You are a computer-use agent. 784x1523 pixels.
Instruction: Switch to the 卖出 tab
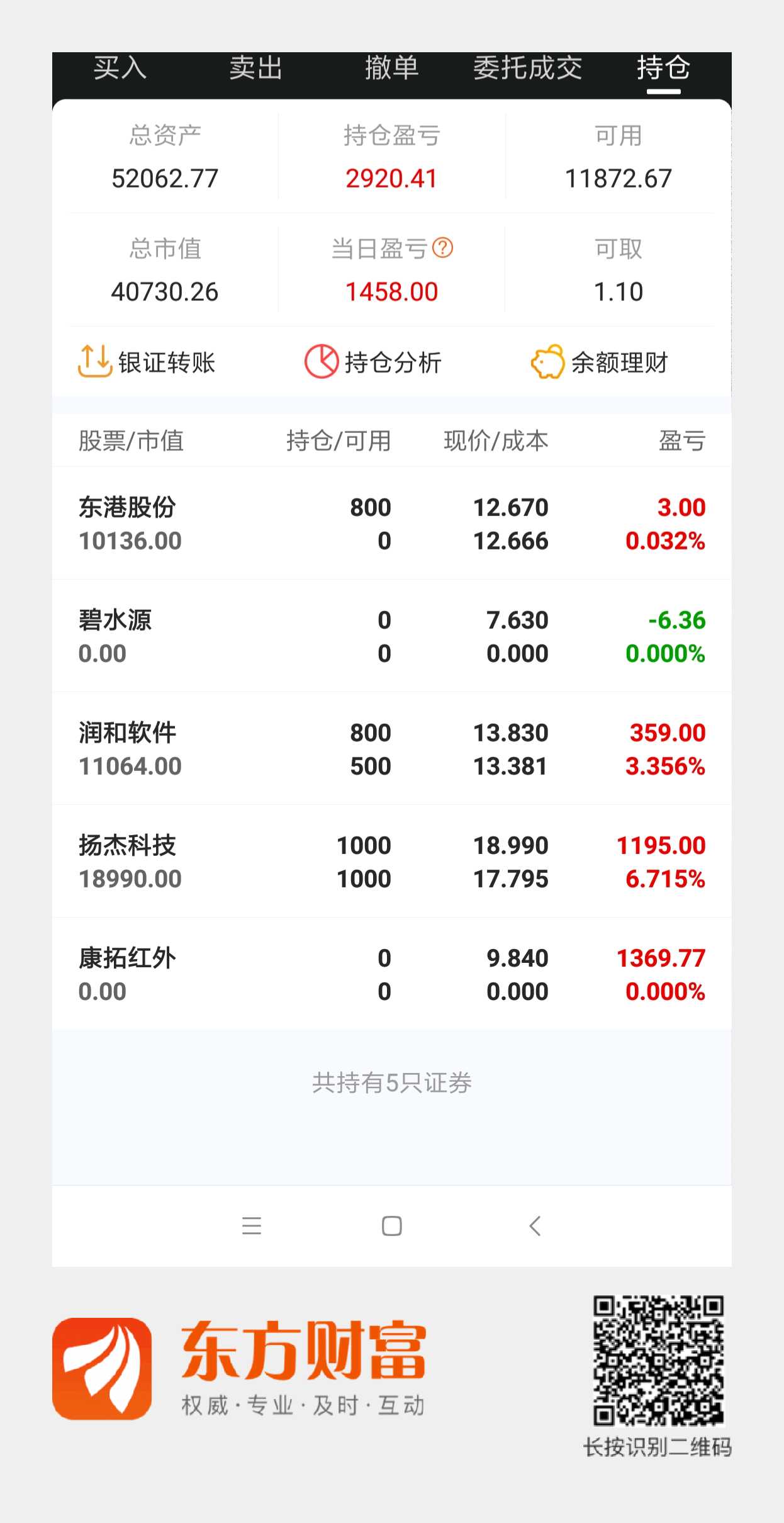[x=255, y=69]
